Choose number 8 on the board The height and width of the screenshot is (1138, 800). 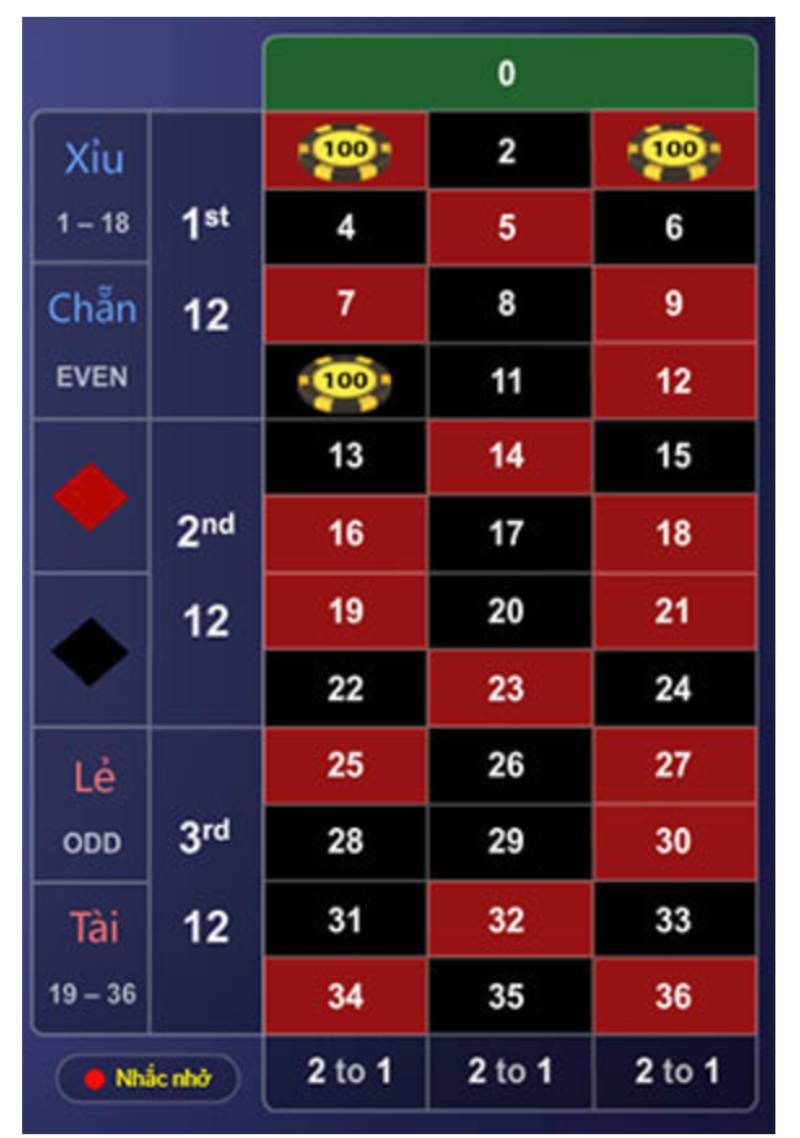[508, 303]
